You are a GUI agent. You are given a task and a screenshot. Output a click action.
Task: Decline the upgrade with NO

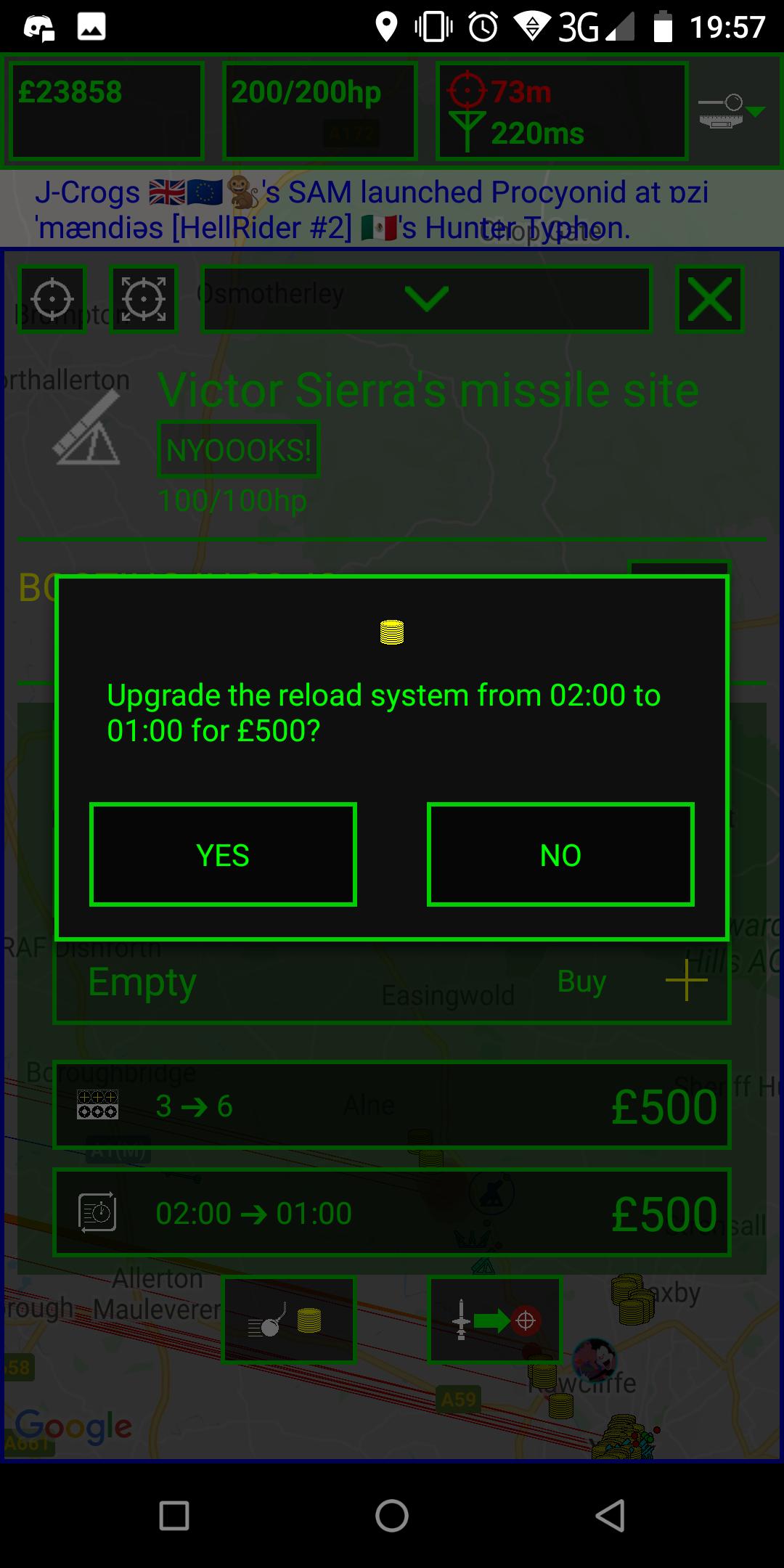[560, 854]
